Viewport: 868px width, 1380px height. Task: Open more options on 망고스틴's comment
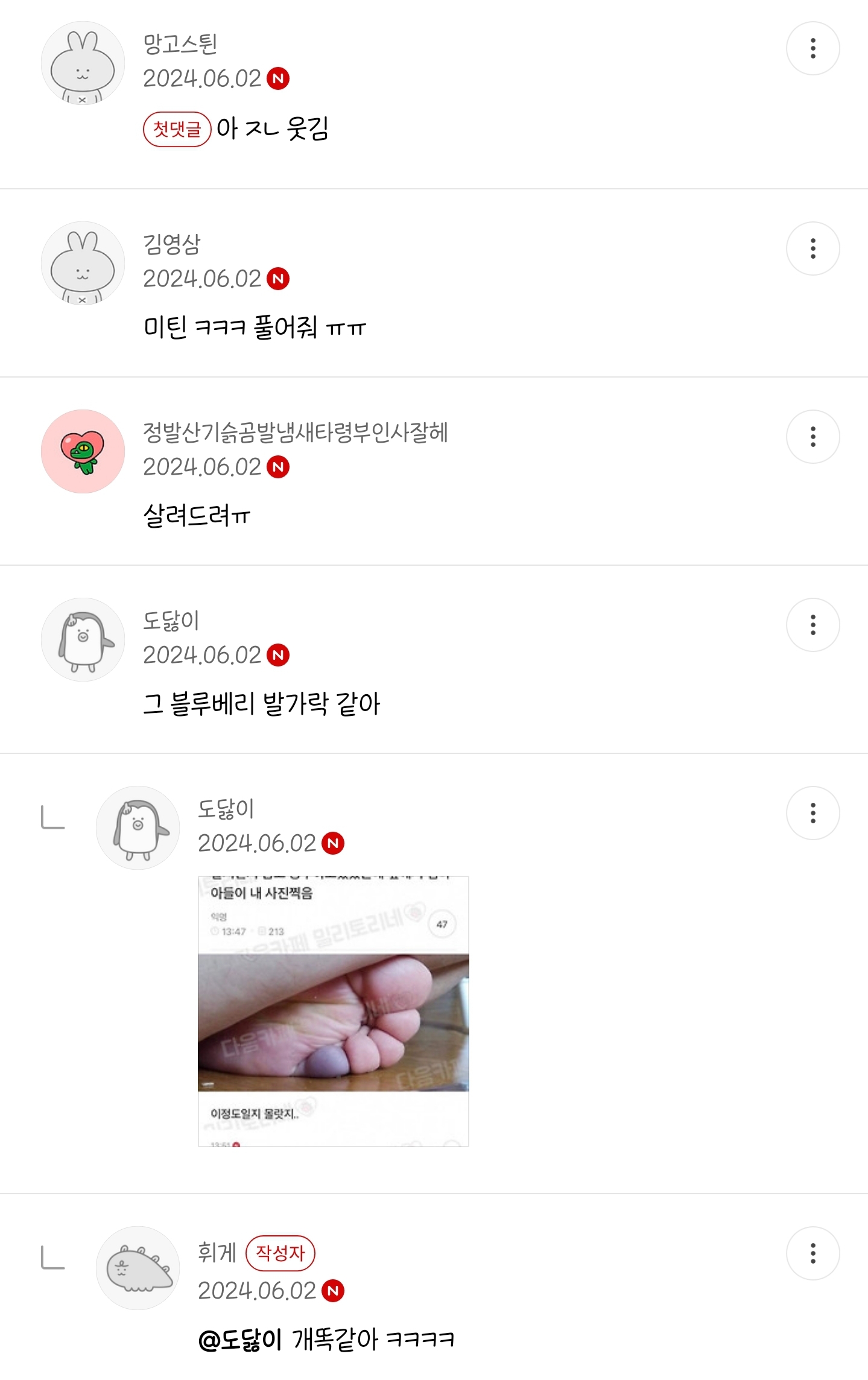813,48
